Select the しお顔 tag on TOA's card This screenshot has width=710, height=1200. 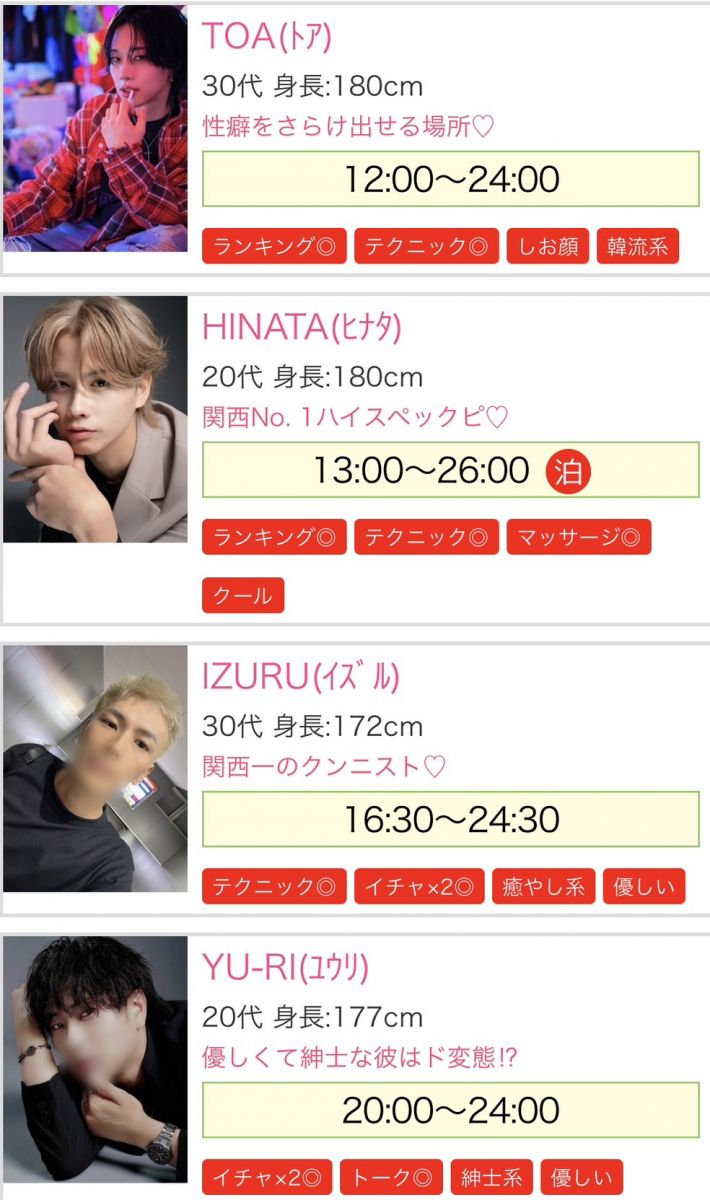tap(547, 247)
